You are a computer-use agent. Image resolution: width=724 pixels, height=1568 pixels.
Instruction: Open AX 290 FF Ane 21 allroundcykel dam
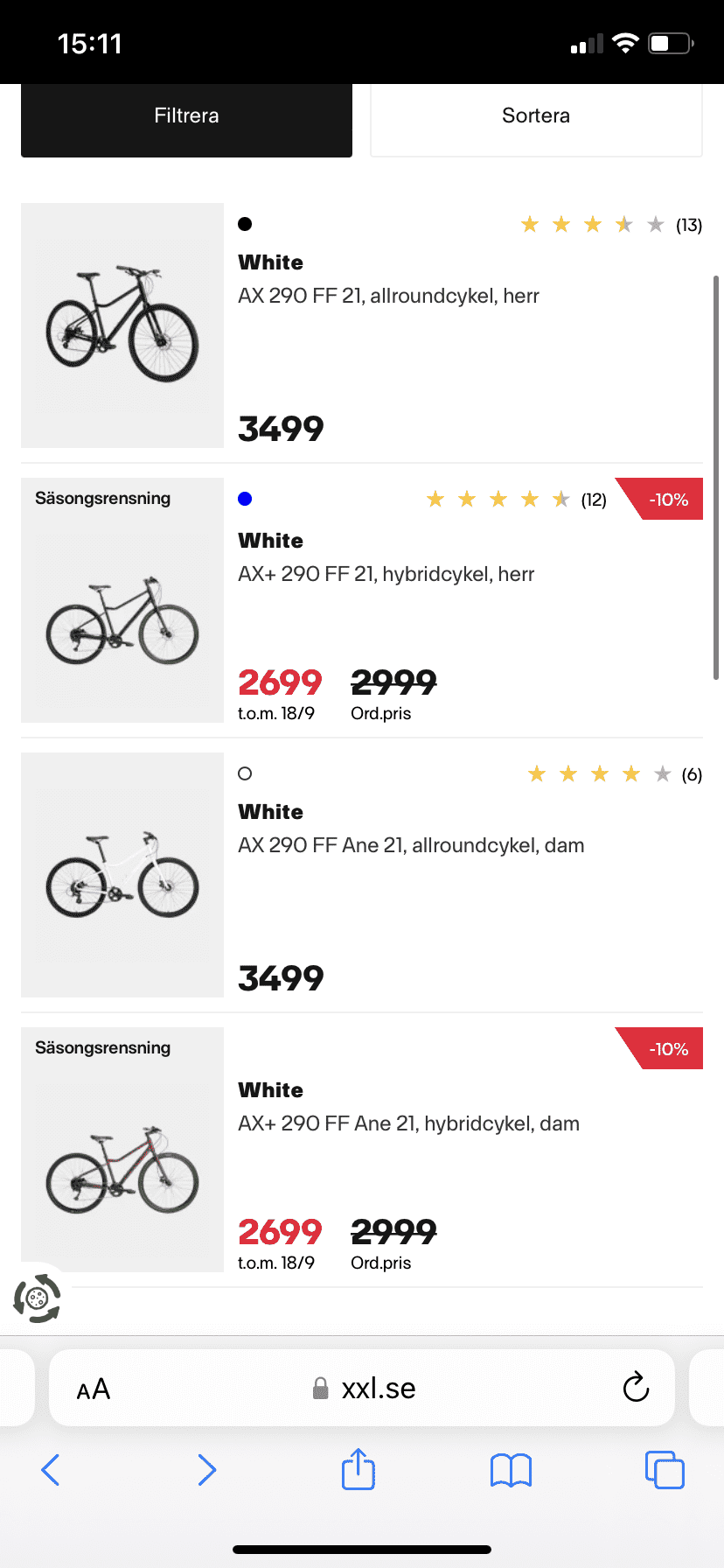tap(411, 845)
